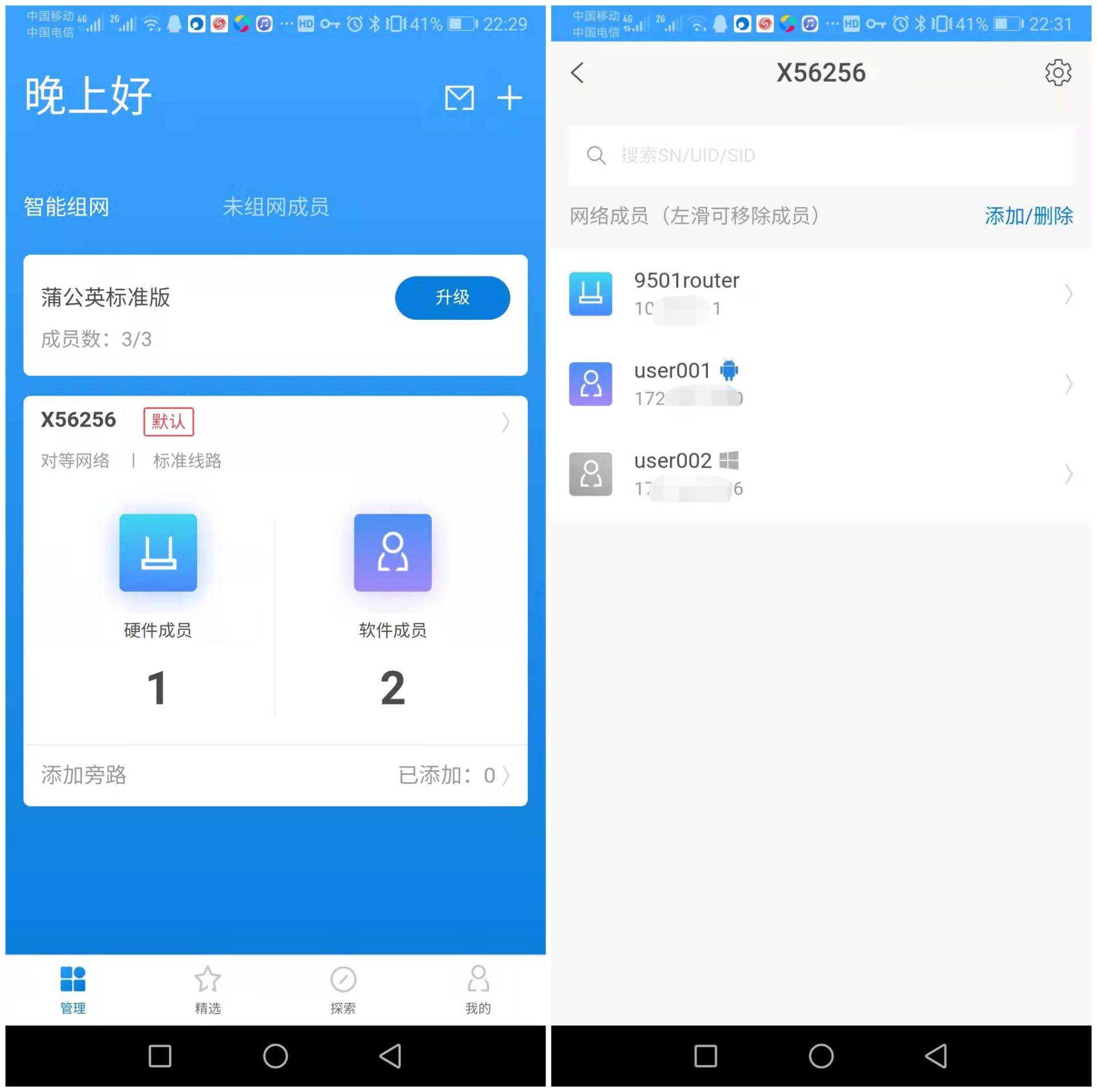
Task: Switch to the 探索 tab
Action: 343,990
